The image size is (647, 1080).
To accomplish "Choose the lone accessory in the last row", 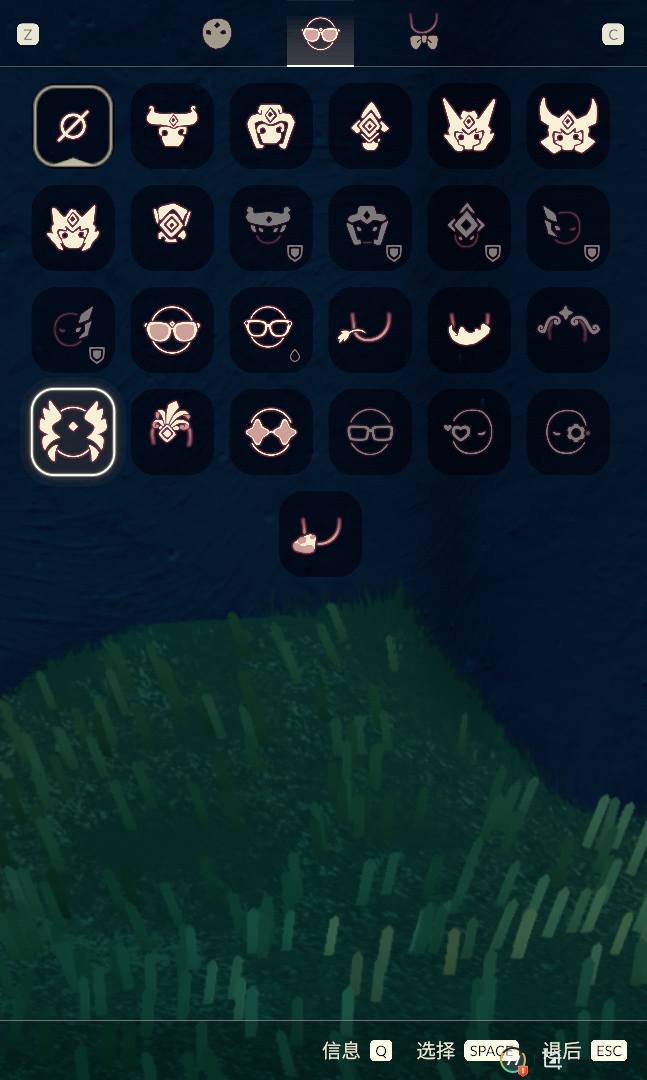I will (320, 534).
